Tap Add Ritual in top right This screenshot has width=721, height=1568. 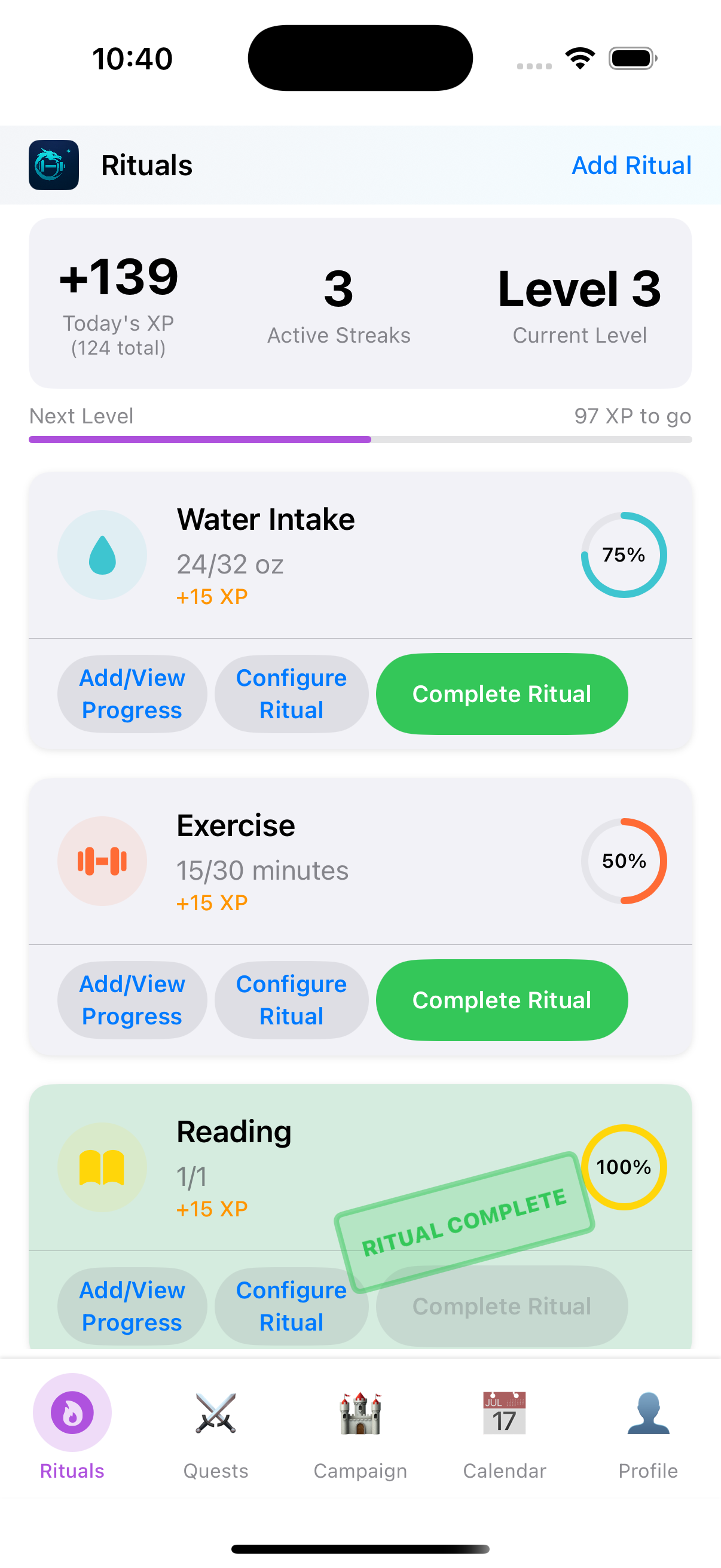[631, 164]
